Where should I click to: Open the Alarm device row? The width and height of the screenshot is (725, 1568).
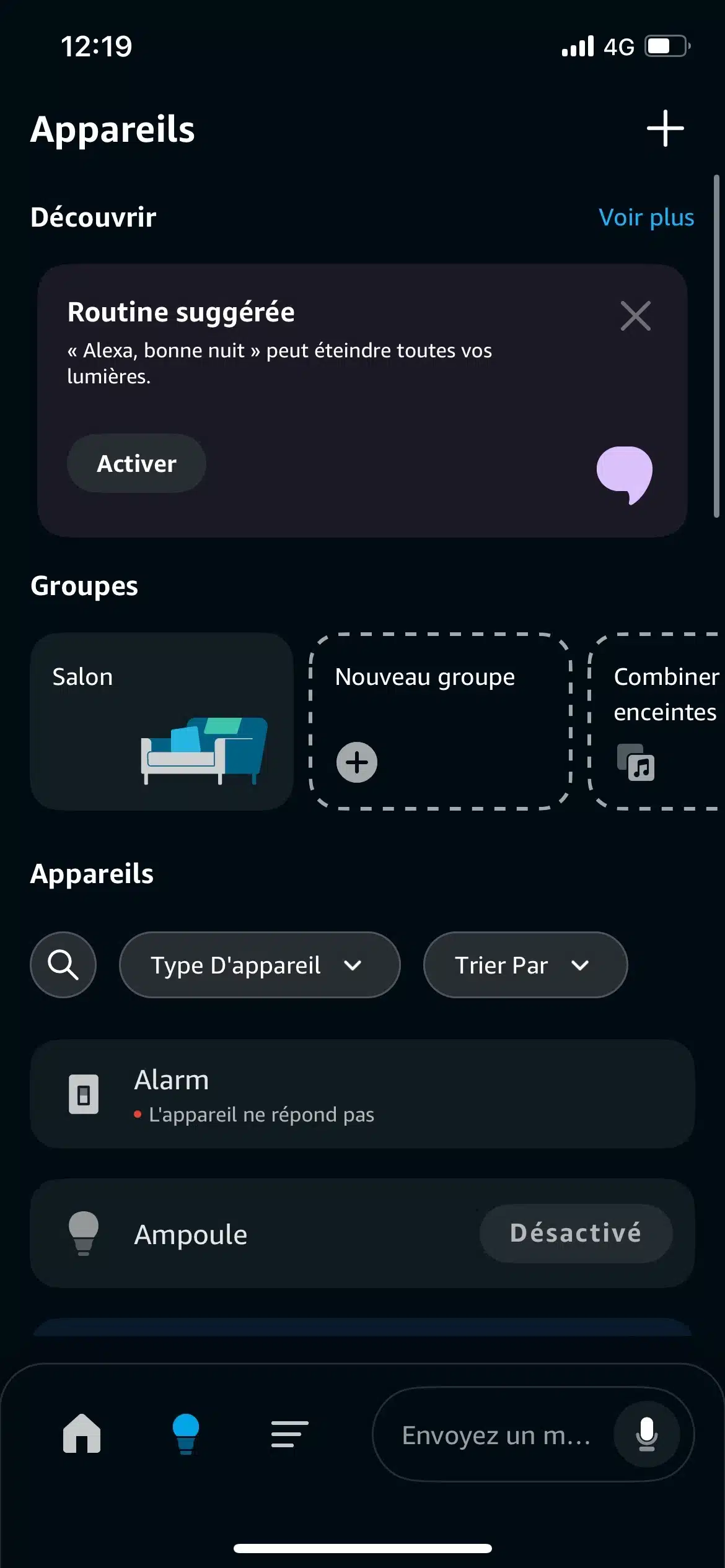[362, 1094]
